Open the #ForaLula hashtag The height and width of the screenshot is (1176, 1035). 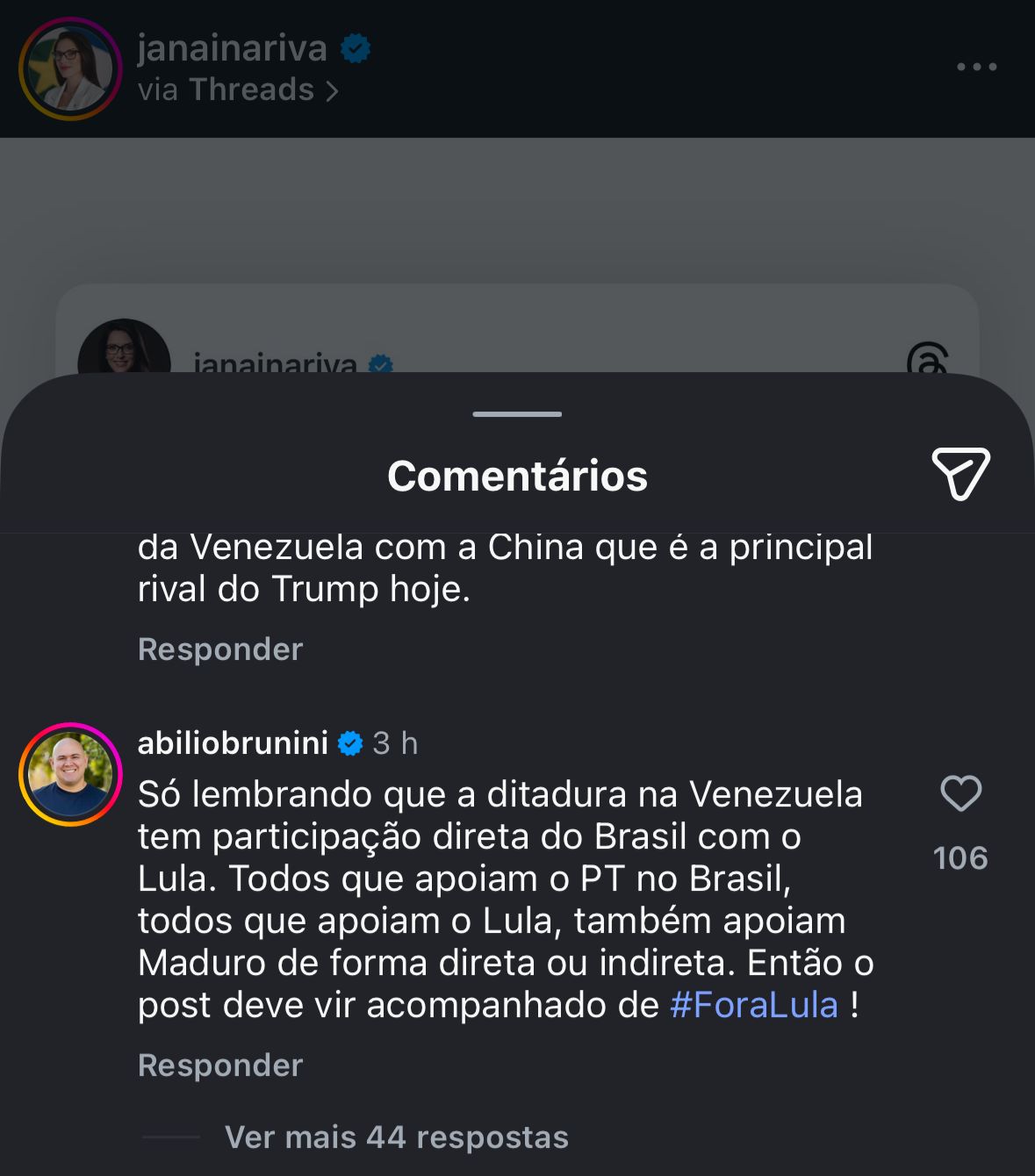(x=753, y=1005)
